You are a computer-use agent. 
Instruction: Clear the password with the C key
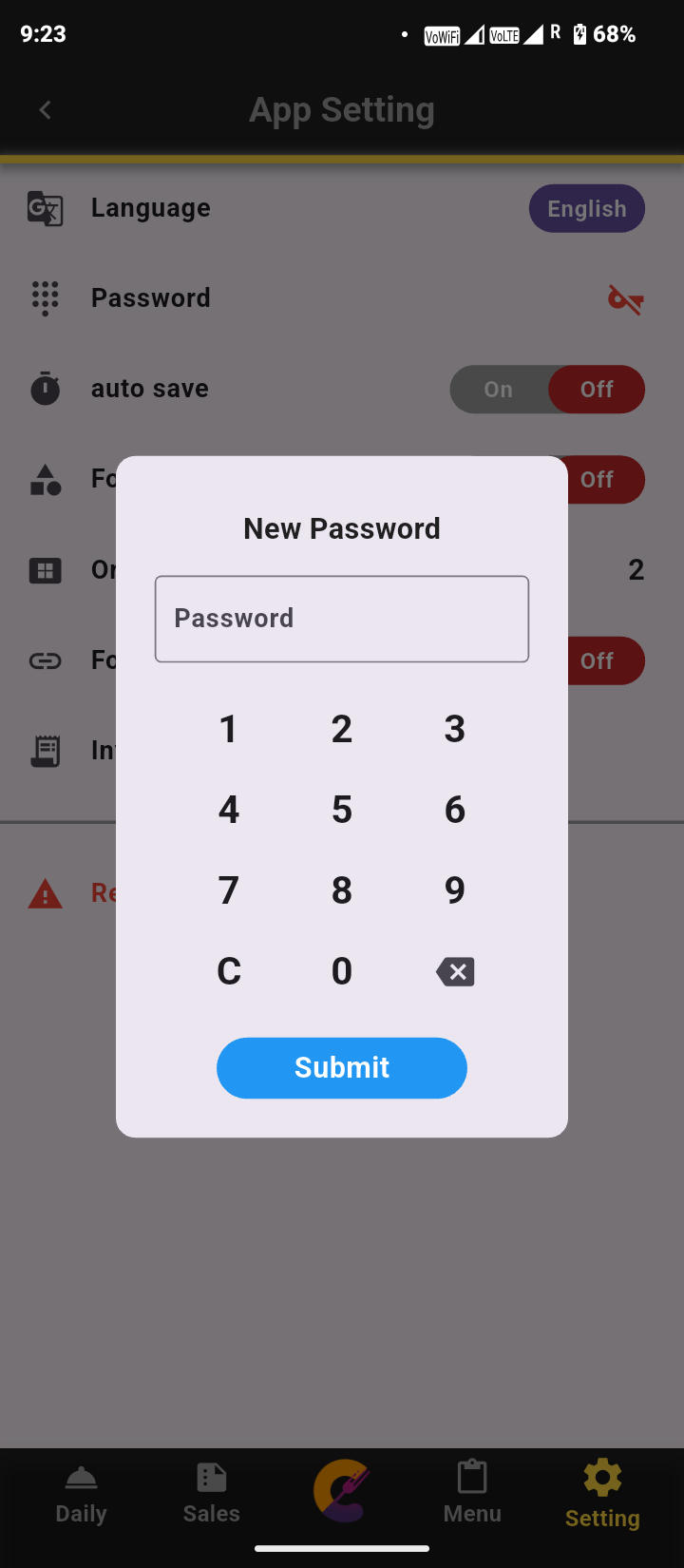(229, 971)
